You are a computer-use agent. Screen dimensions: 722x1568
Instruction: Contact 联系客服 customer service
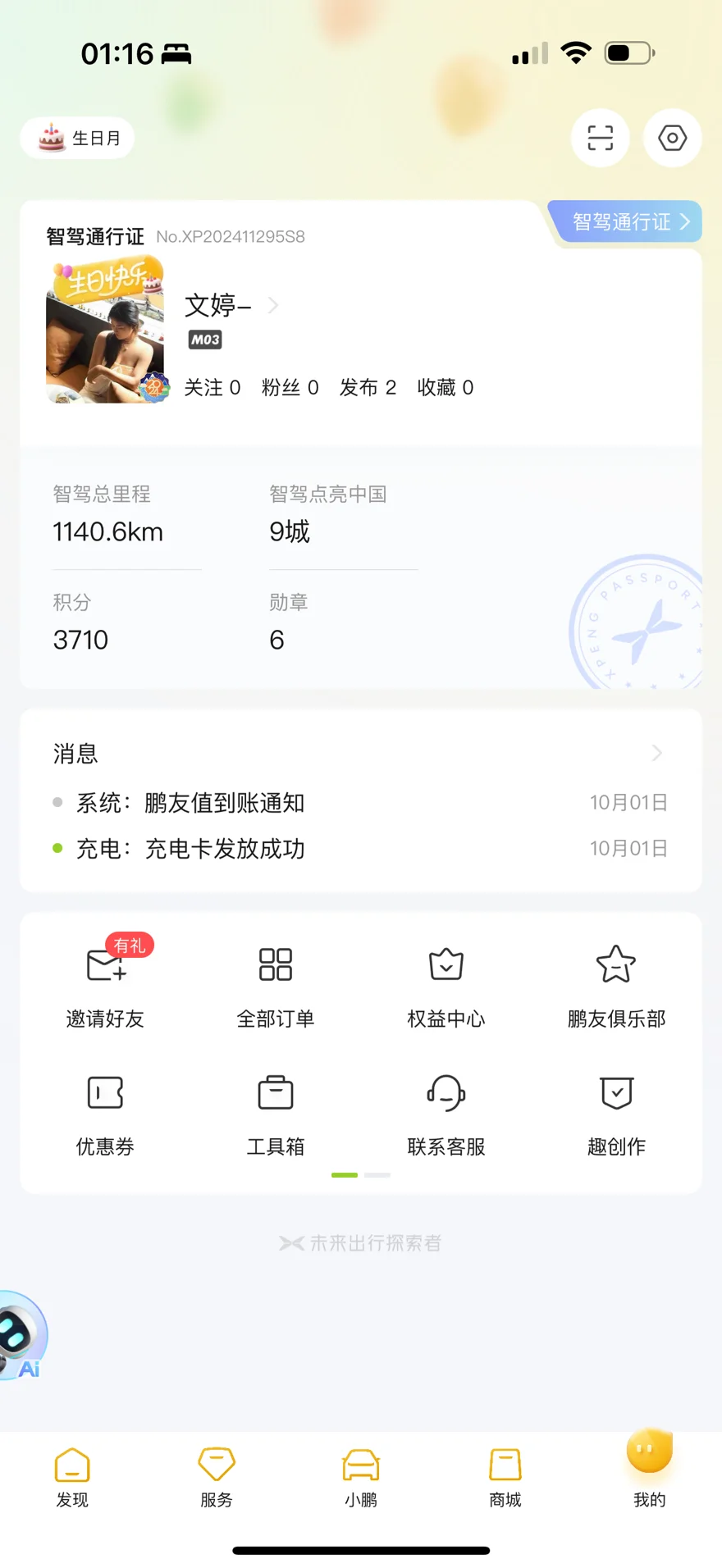coord(446,1111)
